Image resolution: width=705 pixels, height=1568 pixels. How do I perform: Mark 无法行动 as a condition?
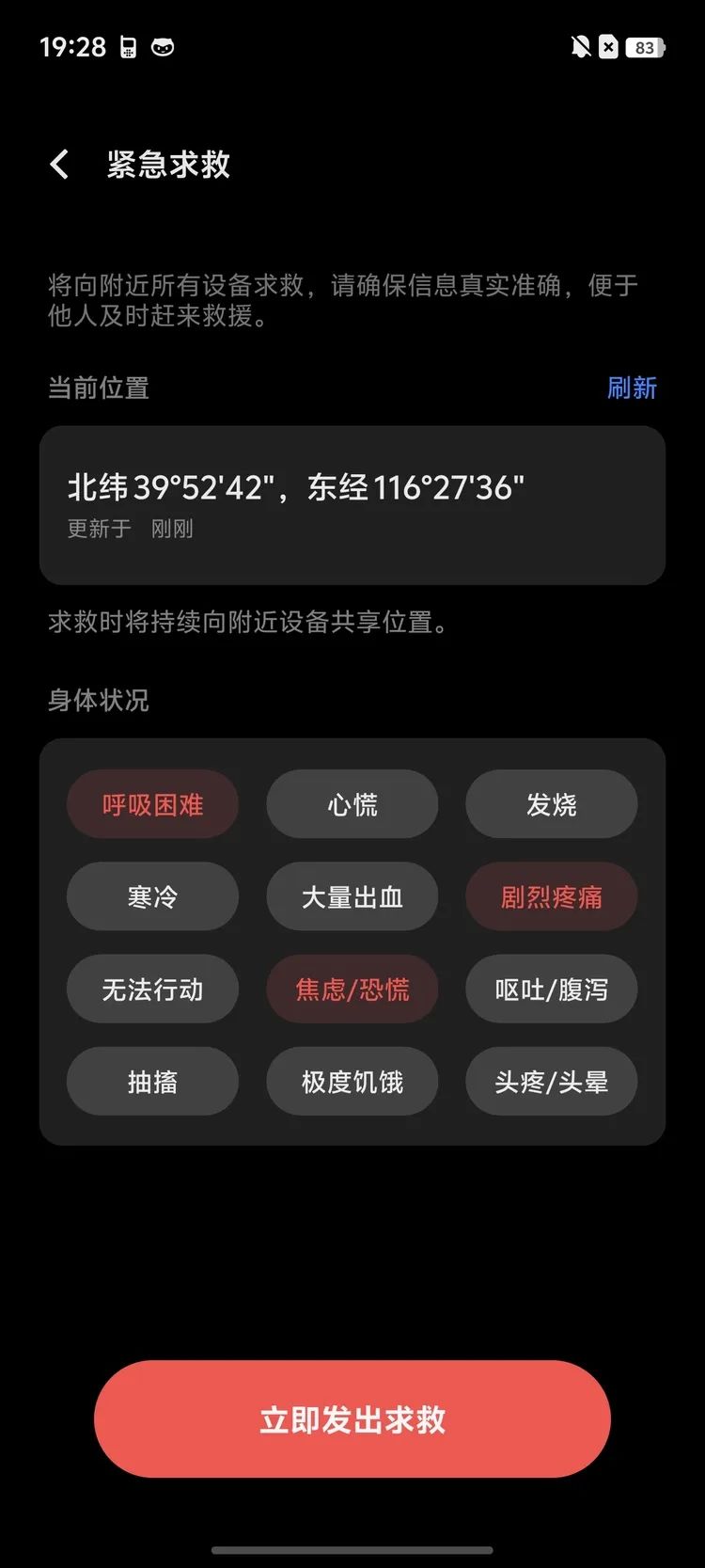[152, 989]
